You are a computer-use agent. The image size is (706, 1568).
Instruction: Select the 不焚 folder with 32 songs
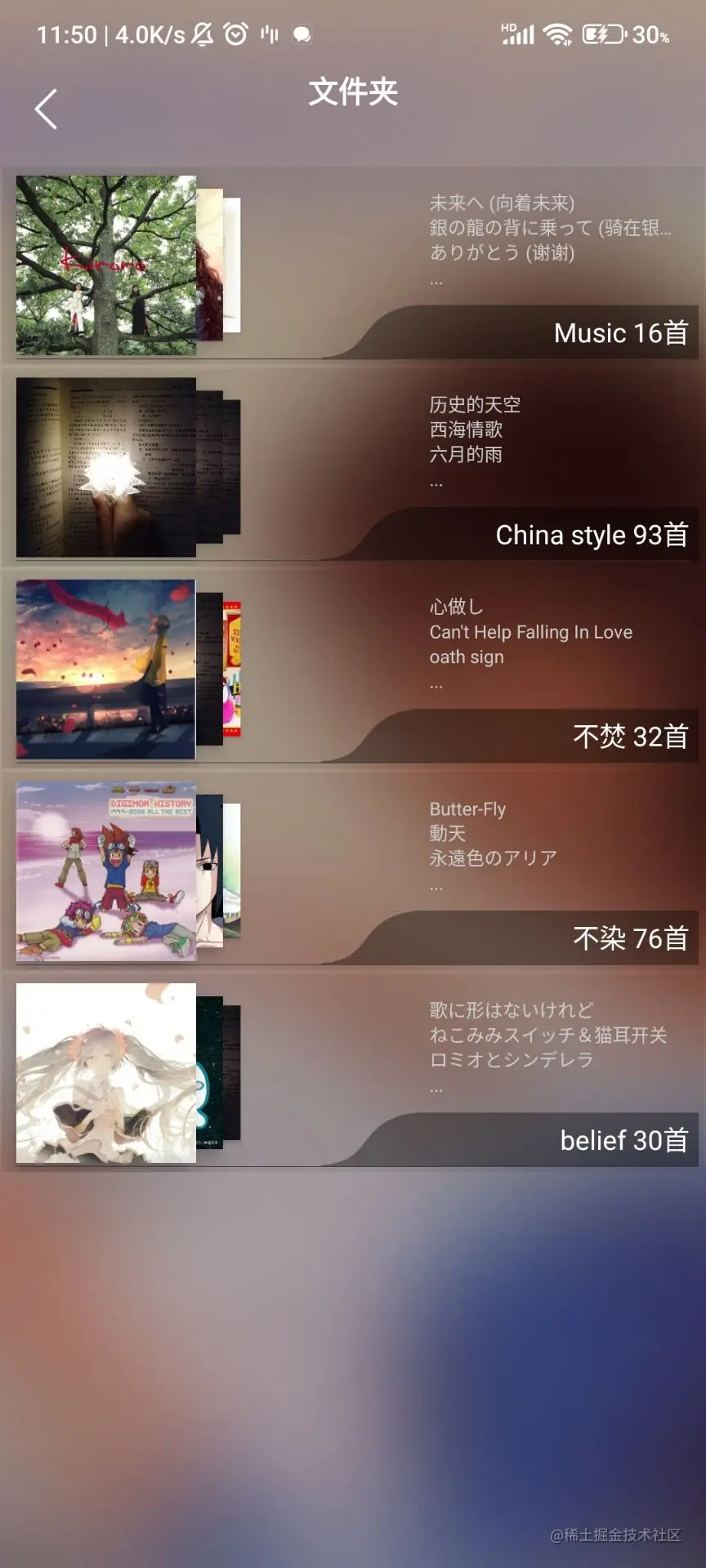click(x=351, y=669)
